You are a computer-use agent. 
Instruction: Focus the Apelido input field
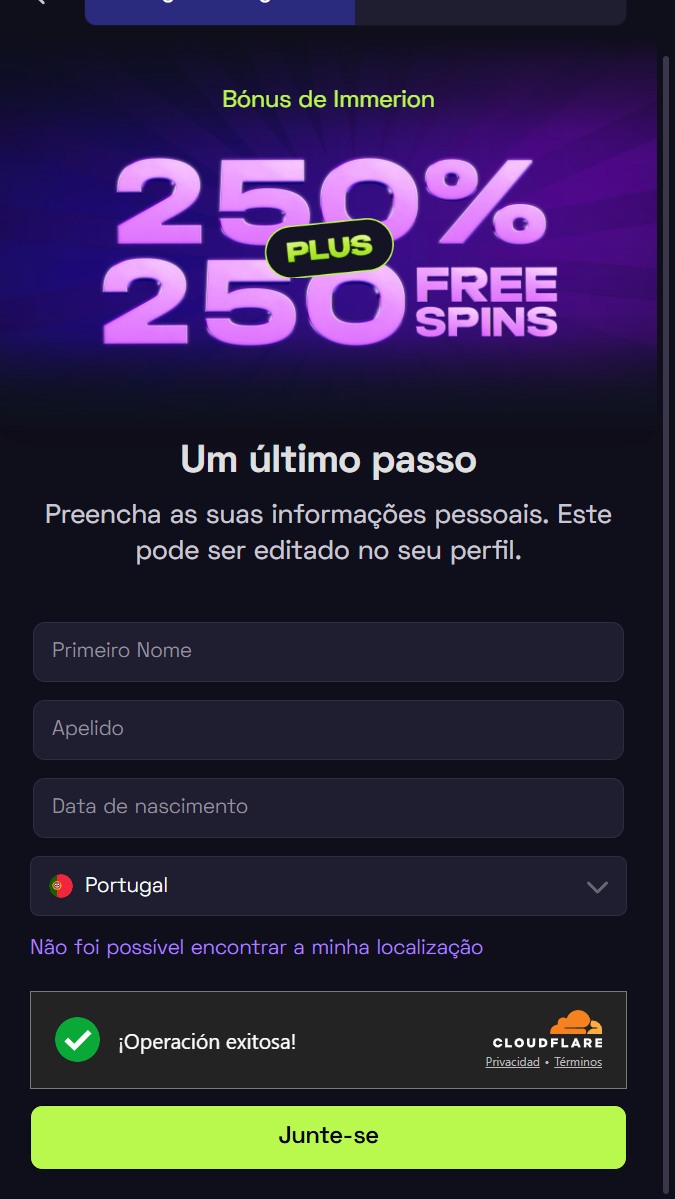click(328, 730)
